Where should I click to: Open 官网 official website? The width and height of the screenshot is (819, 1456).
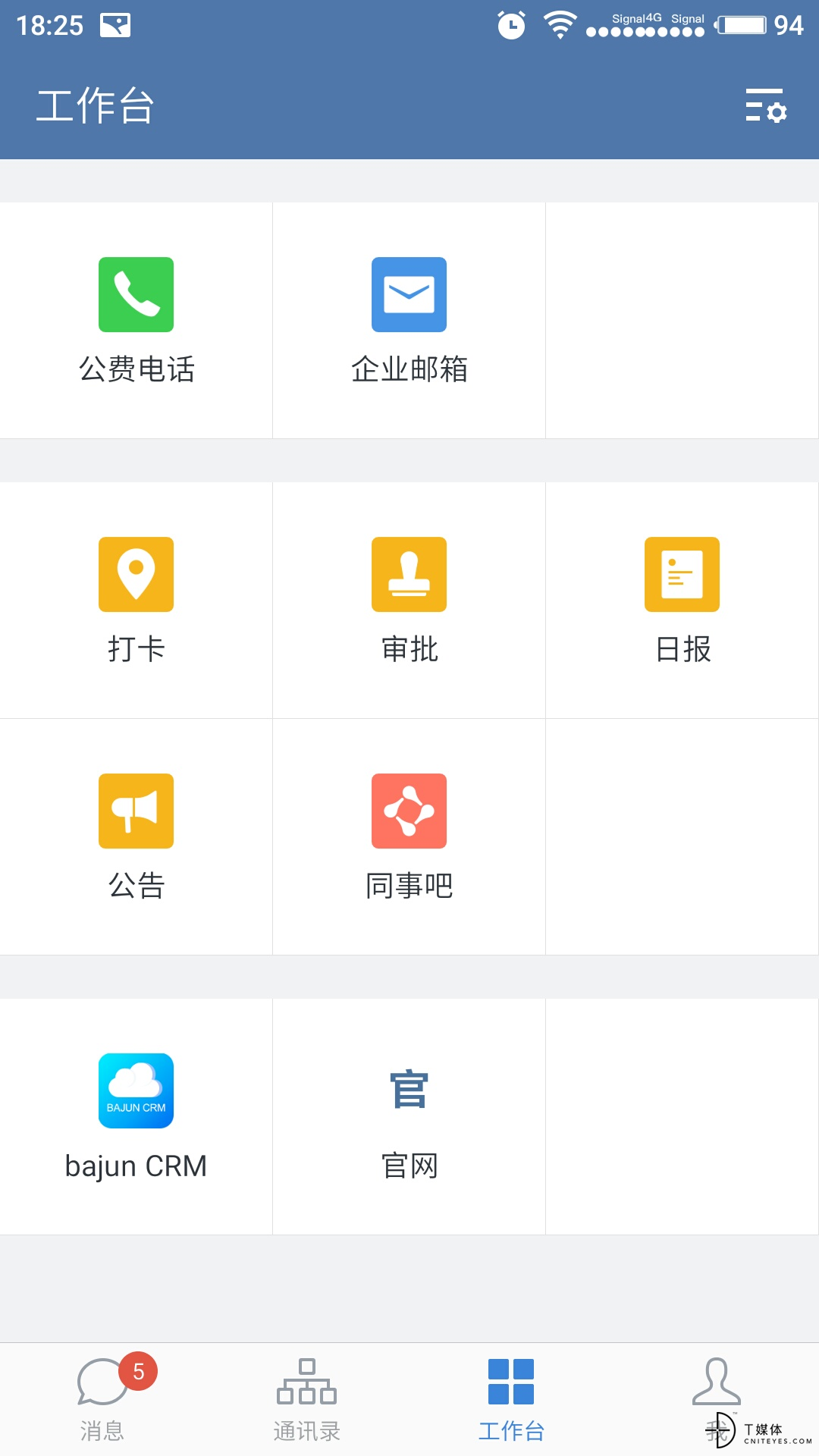(409, 1116)
